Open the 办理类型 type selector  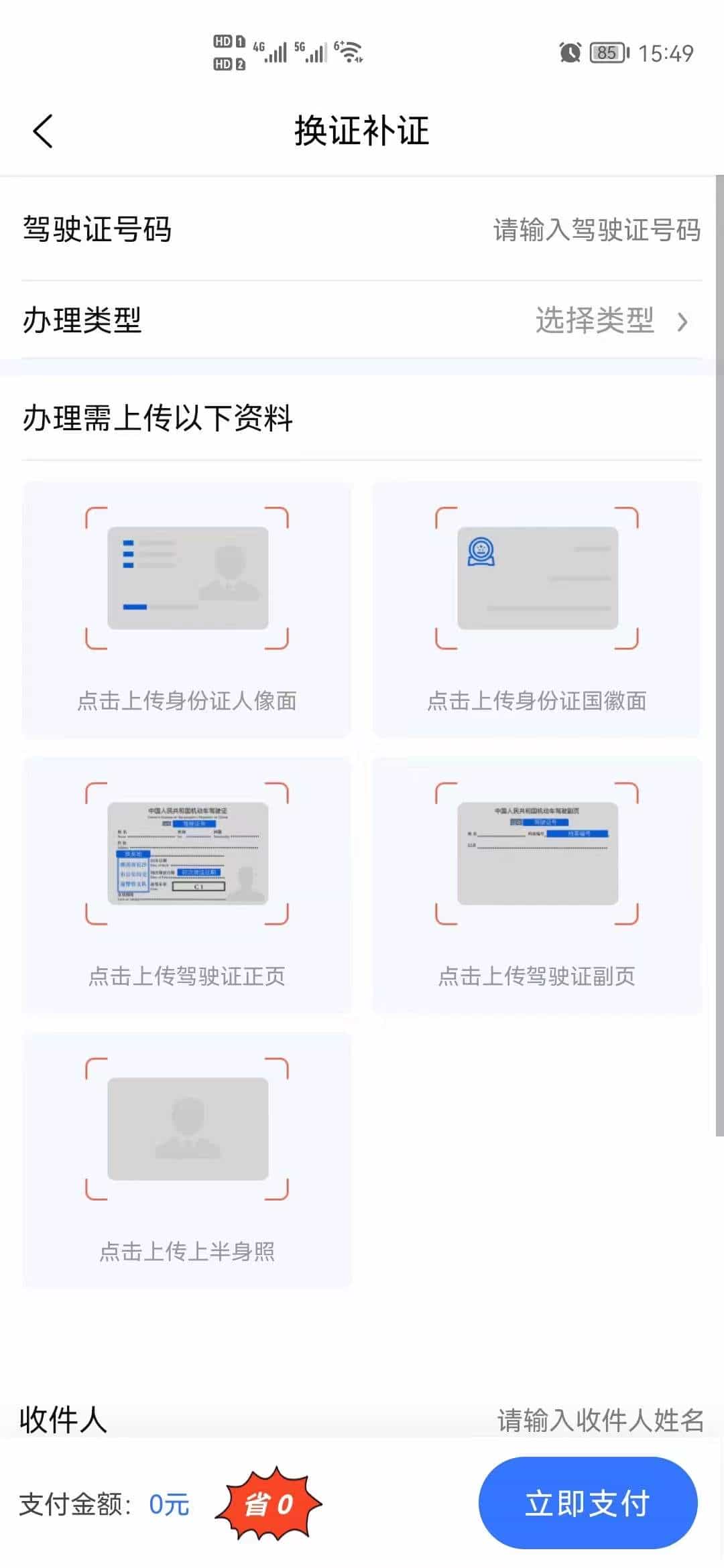pos(610,320)
